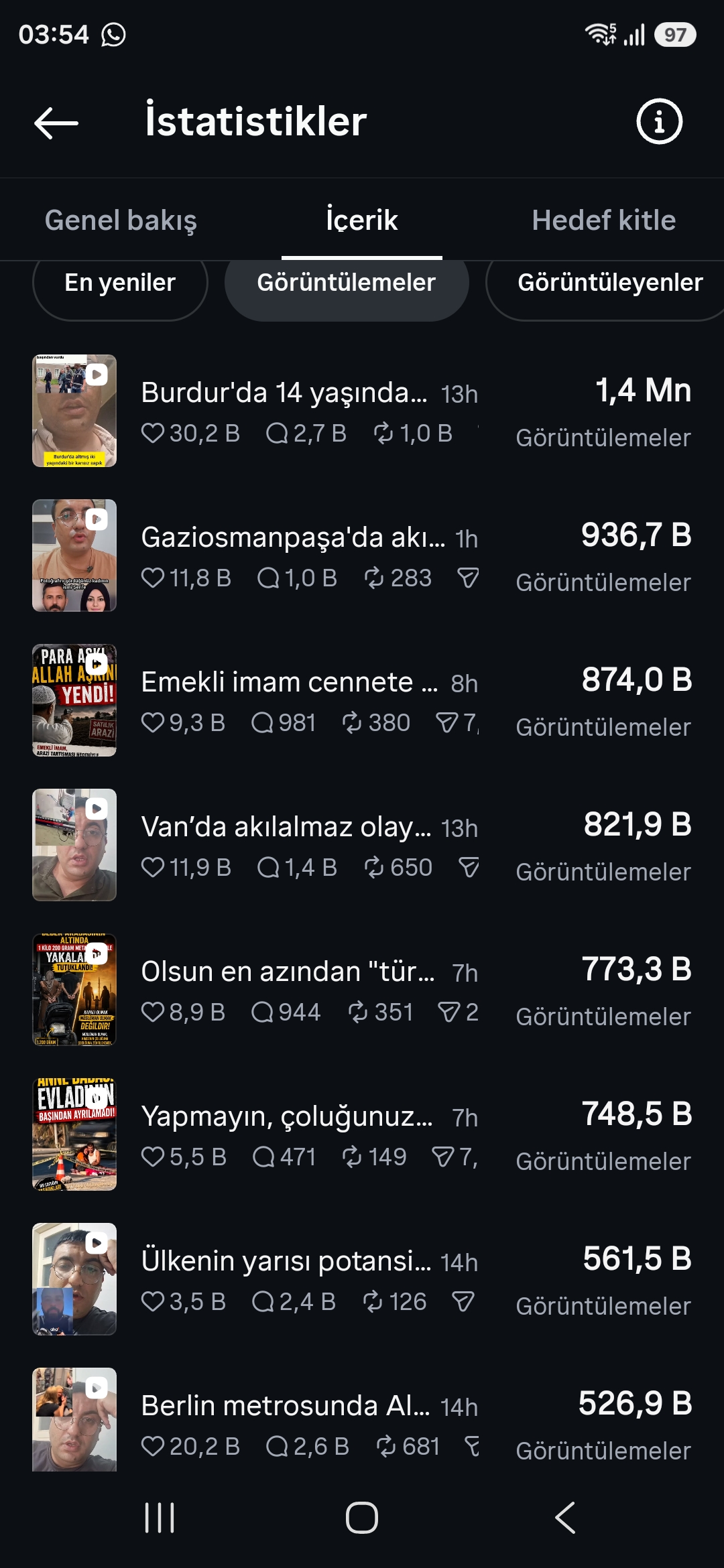Tap the system home button
Screen dimensions: 724x1568
(362, 1518)
